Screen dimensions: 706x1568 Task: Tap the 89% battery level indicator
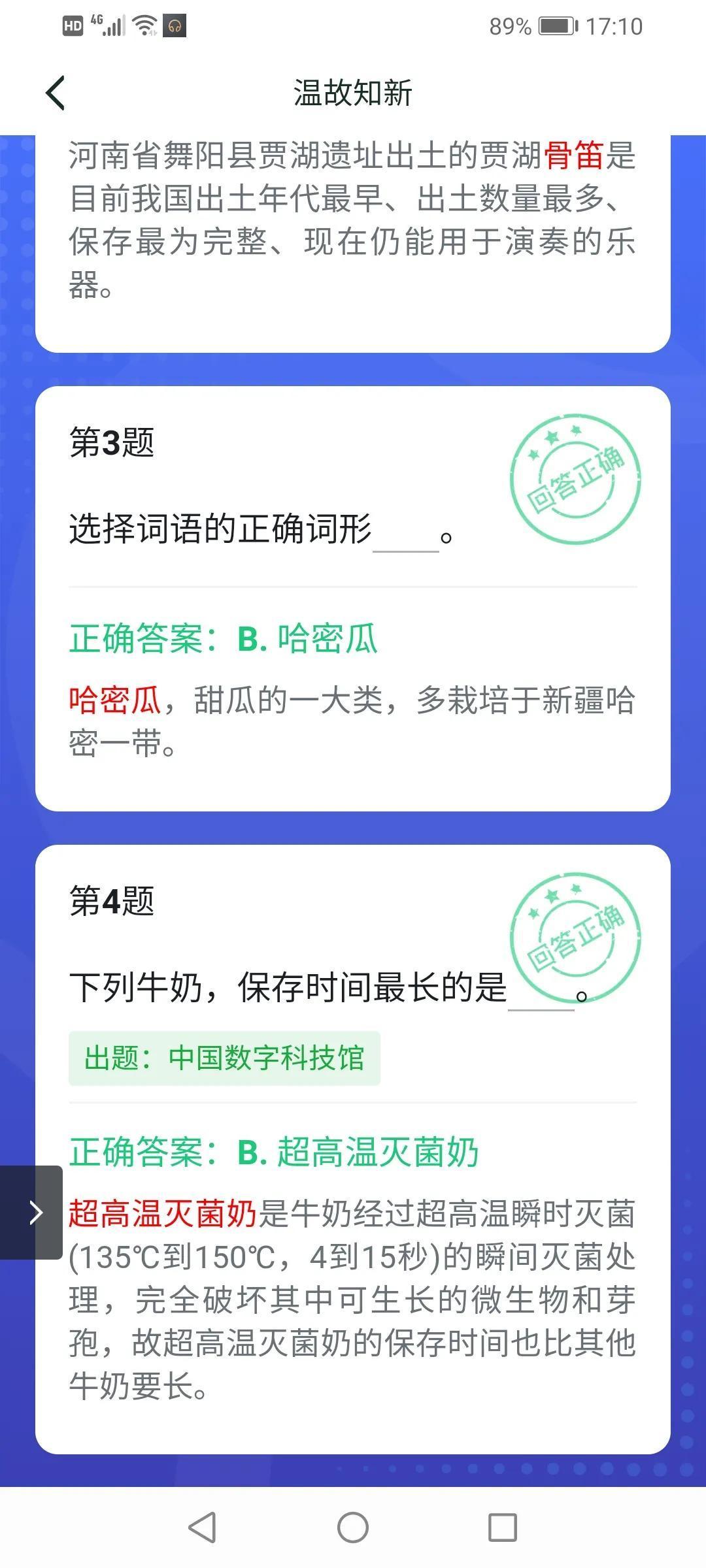509,25
